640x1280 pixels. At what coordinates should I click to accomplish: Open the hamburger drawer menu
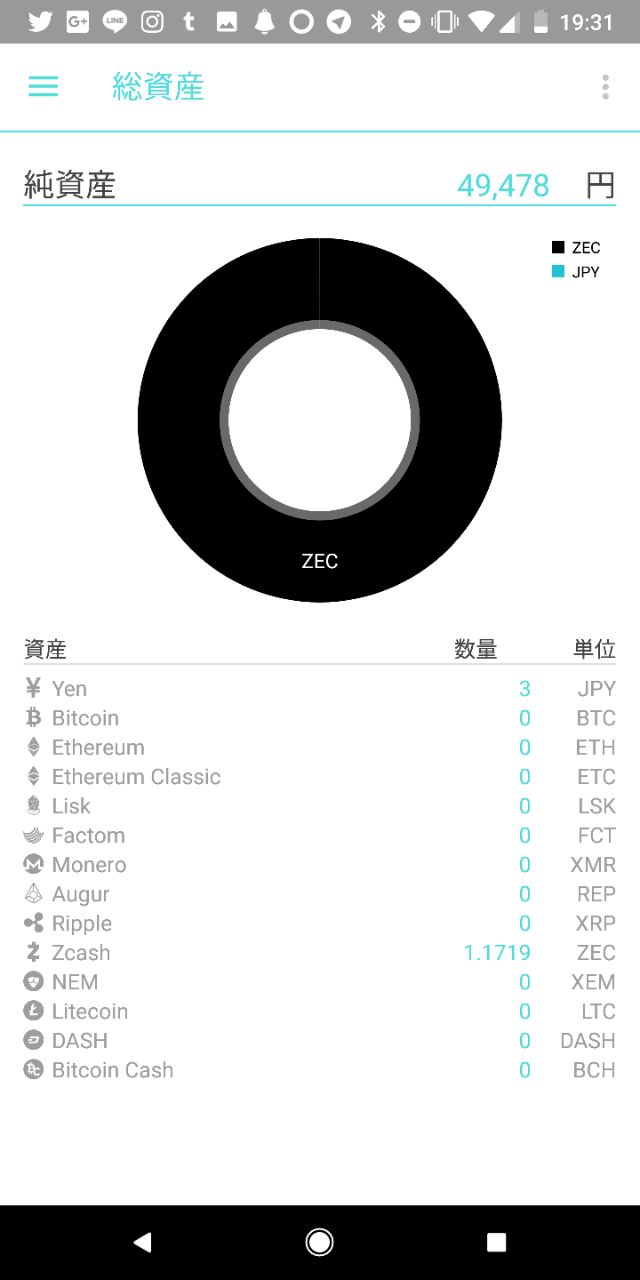click(x=43, y=87)
